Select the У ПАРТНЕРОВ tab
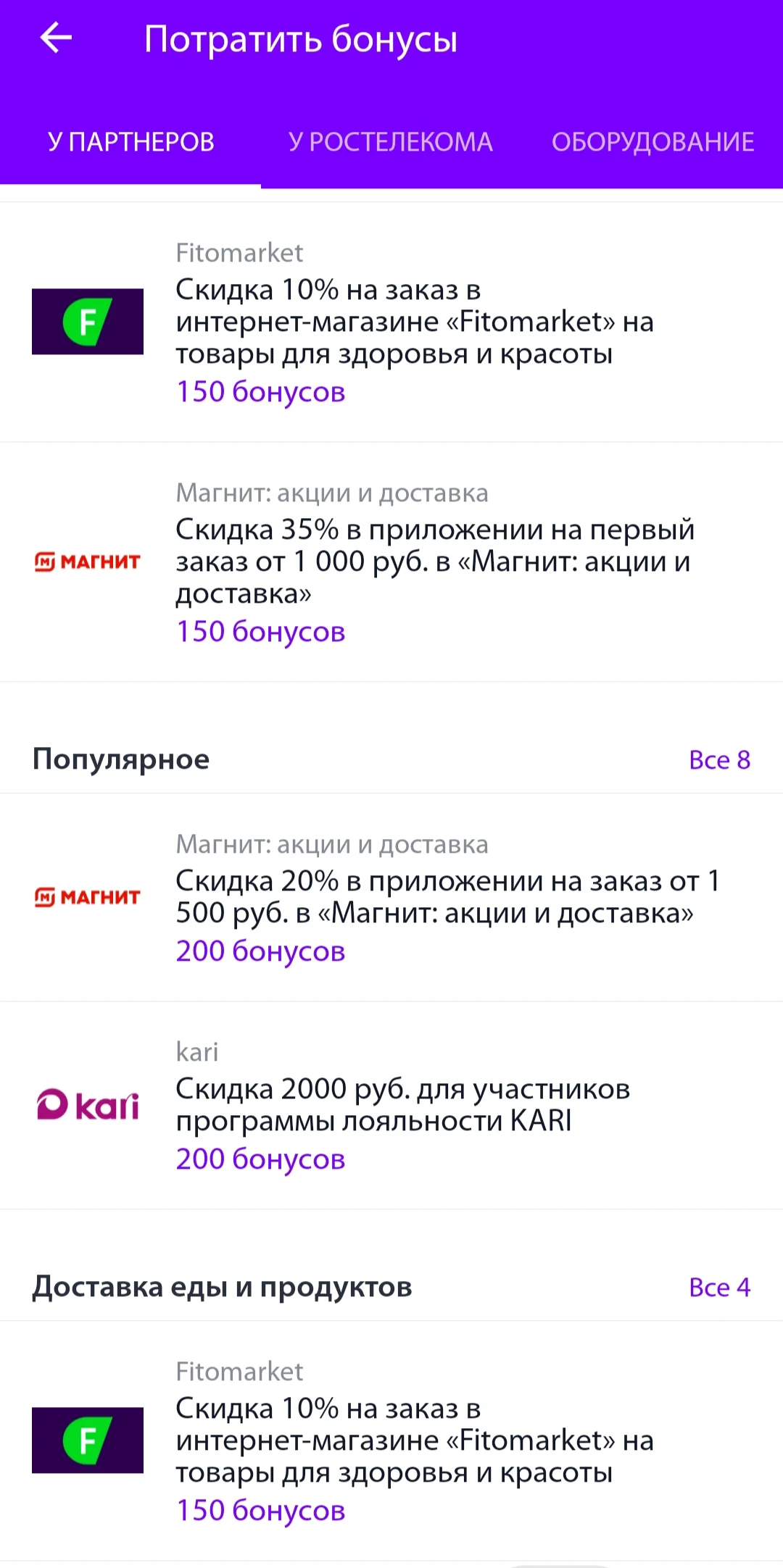The height and width of the screenshot is (1568, 783). [130, 141]
